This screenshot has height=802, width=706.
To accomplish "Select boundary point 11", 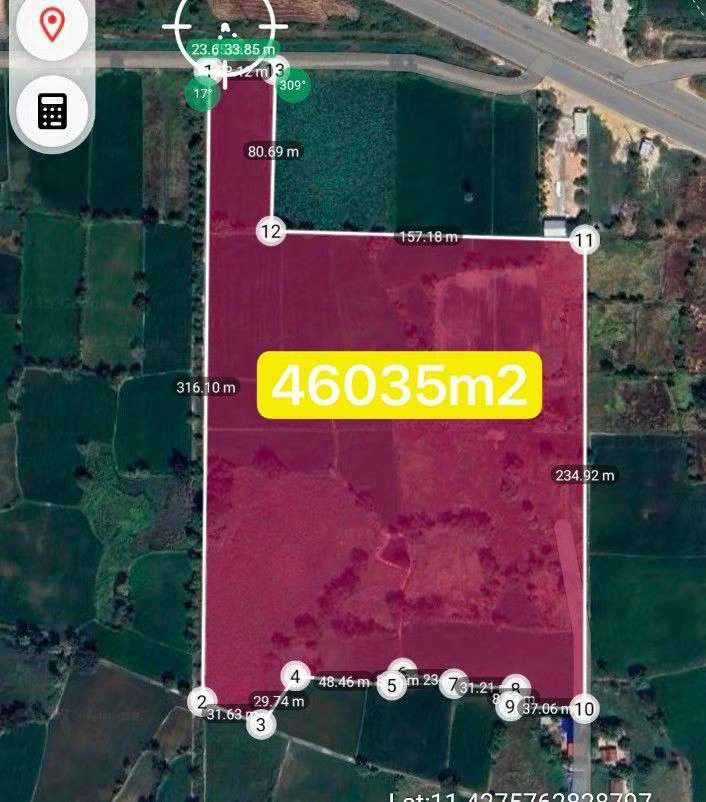I will pyautogui.click(x=585, y=240).
